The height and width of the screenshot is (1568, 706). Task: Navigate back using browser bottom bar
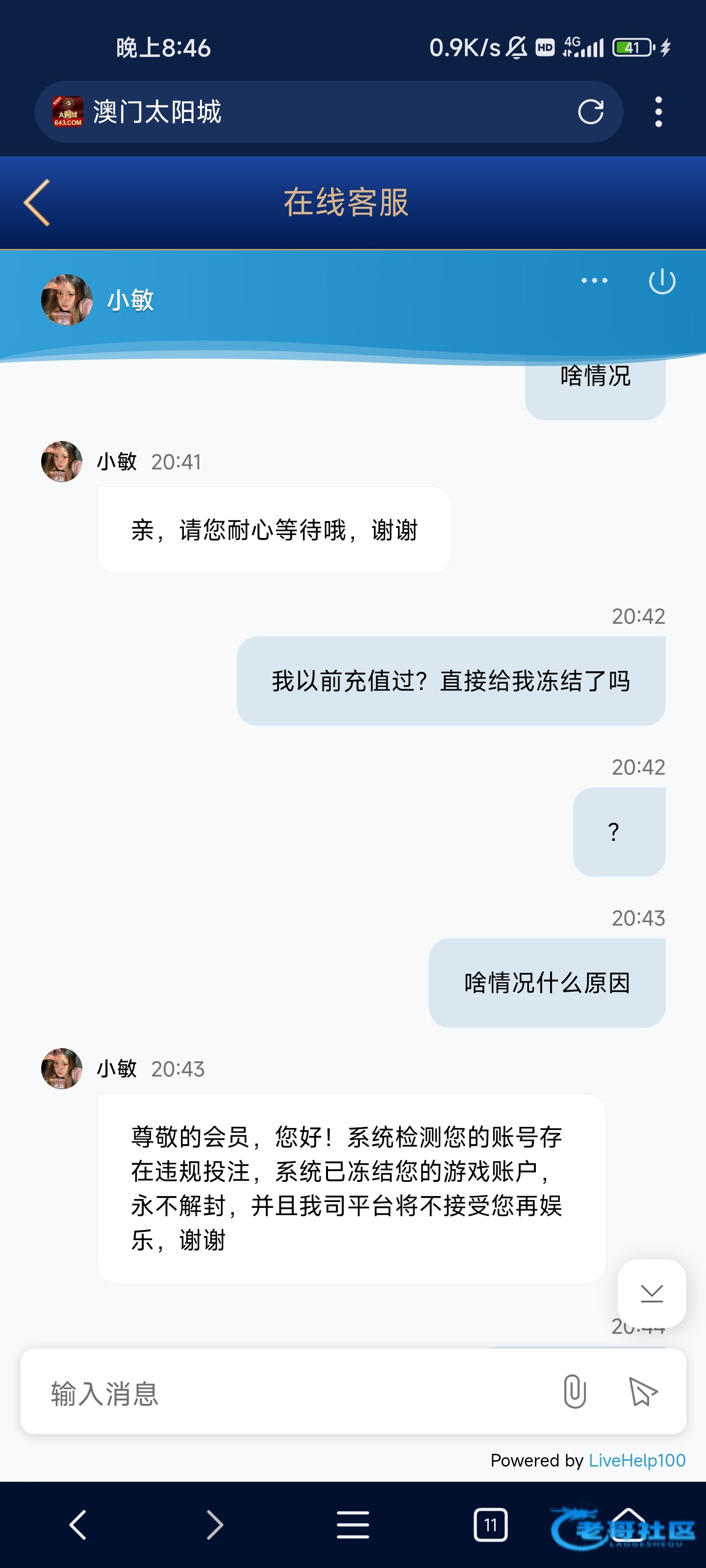click(78, 1525)
